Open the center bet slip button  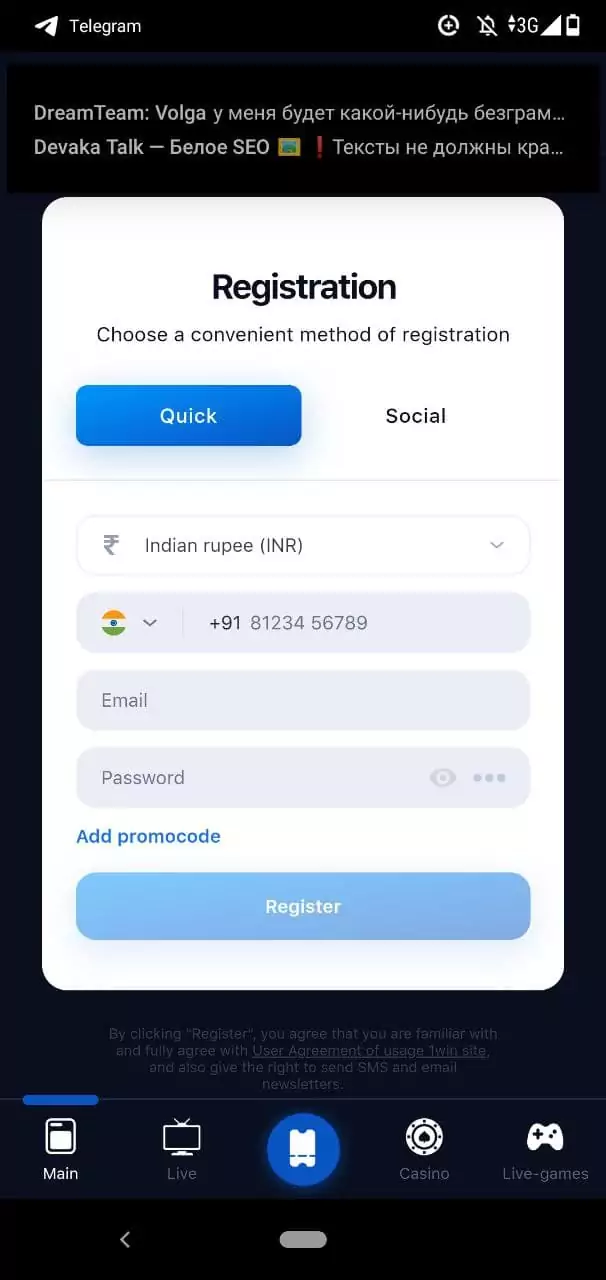coord(303,1150)
